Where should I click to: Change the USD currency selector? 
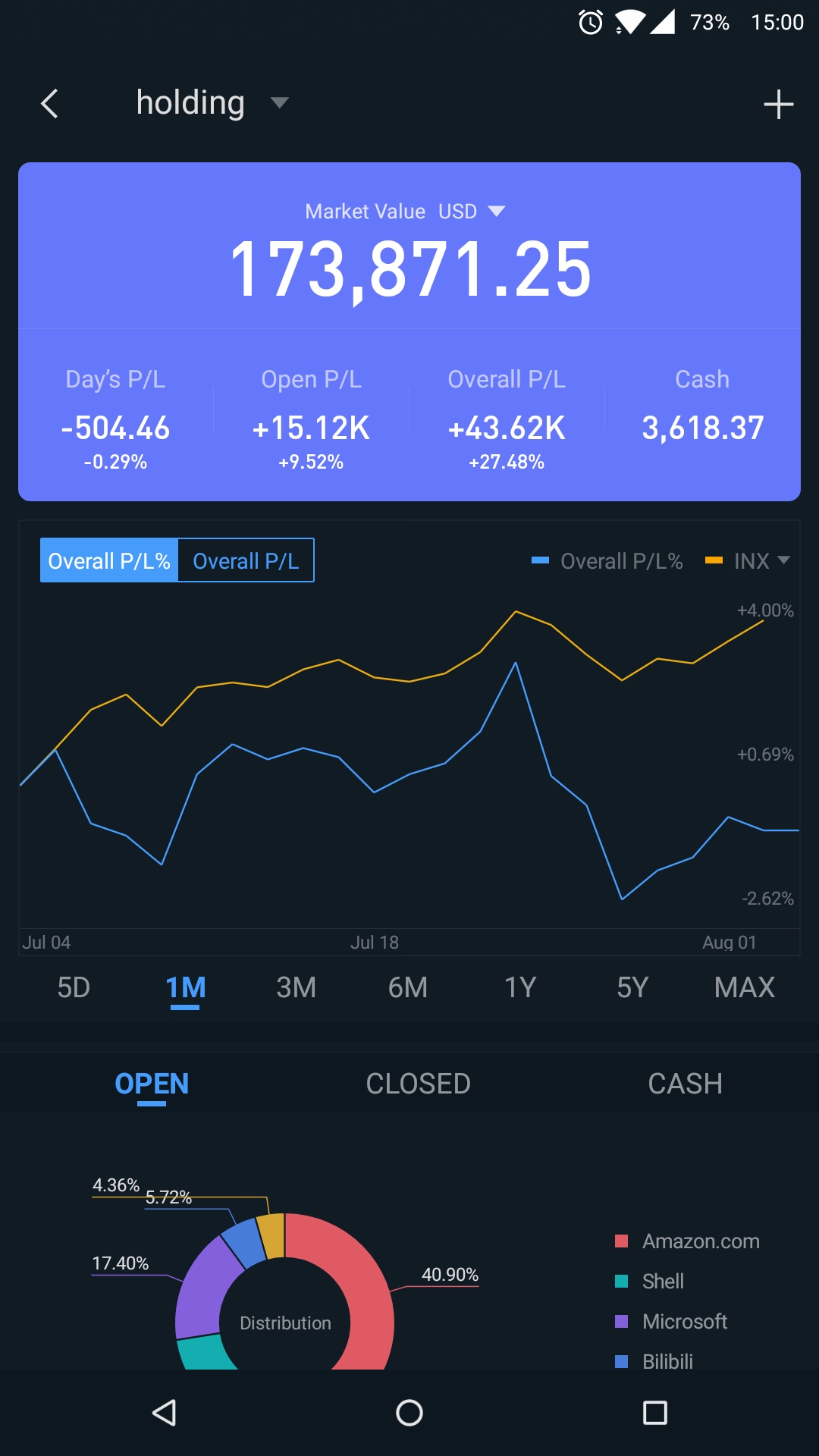tap(471, 212)
